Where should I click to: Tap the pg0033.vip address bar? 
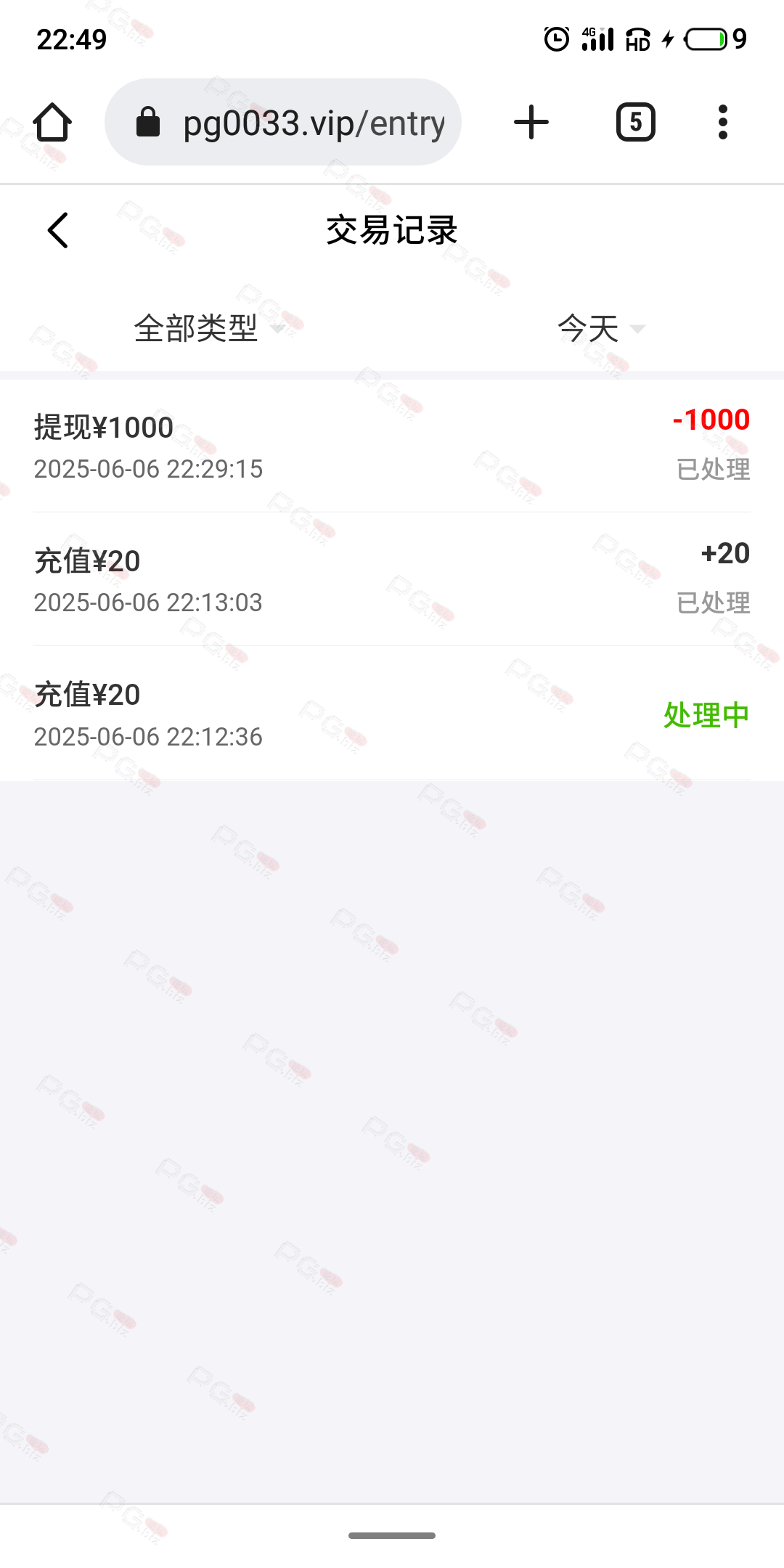click(283, 122)
